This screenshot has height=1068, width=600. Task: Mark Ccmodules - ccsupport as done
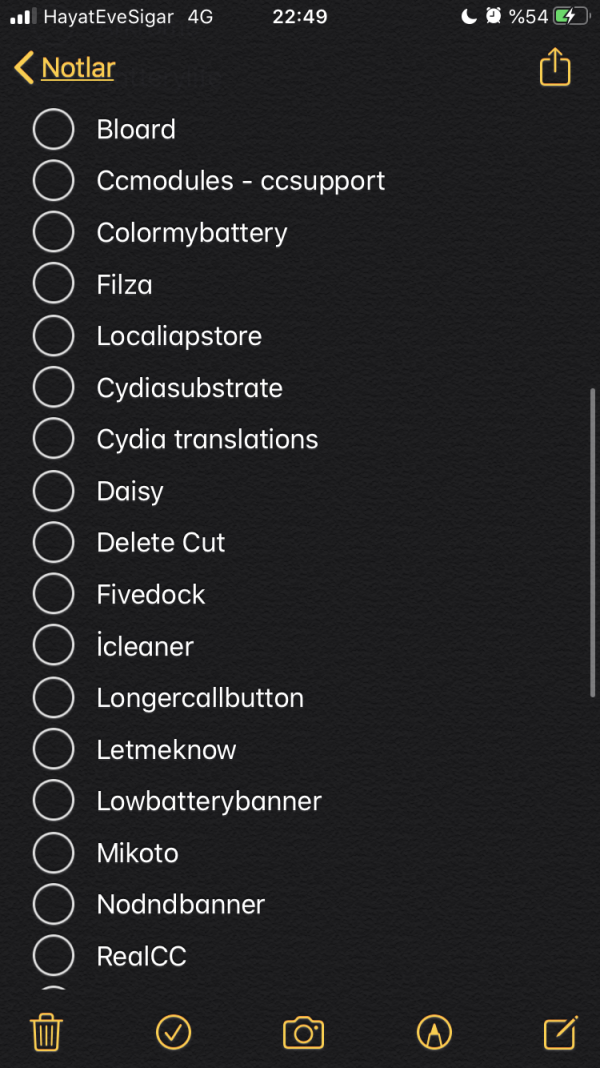(x=54, y=181)
